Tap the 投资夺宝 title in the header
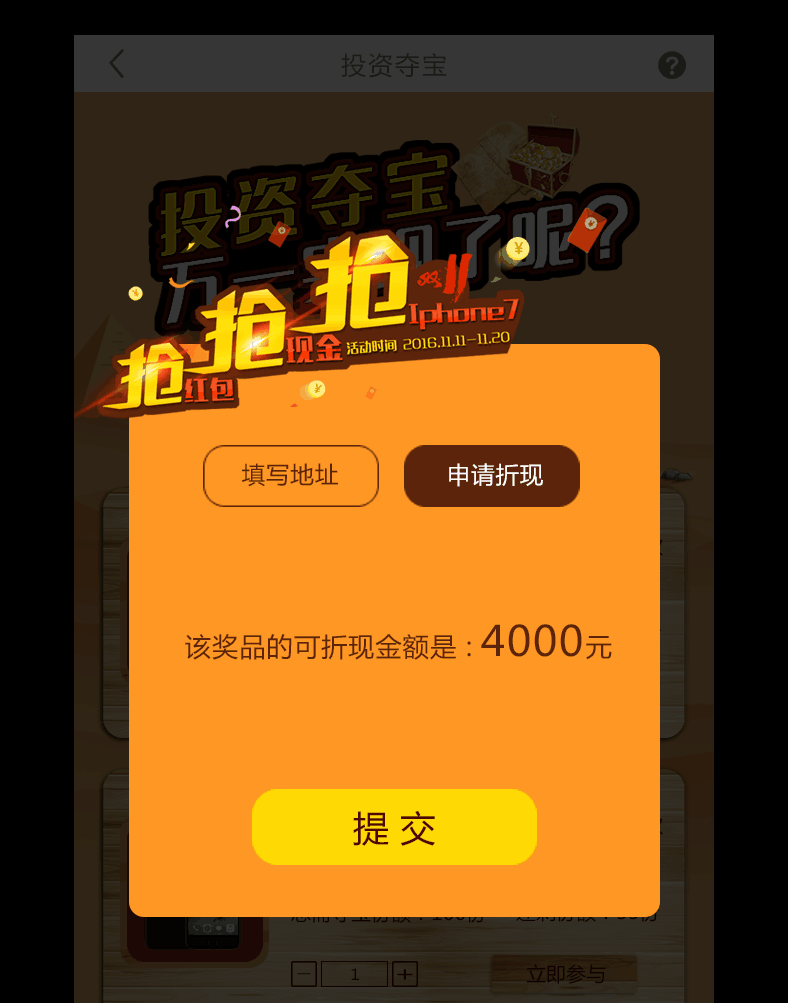The height and width of the screenshot is (1003, 788). [x=394, y=64]
